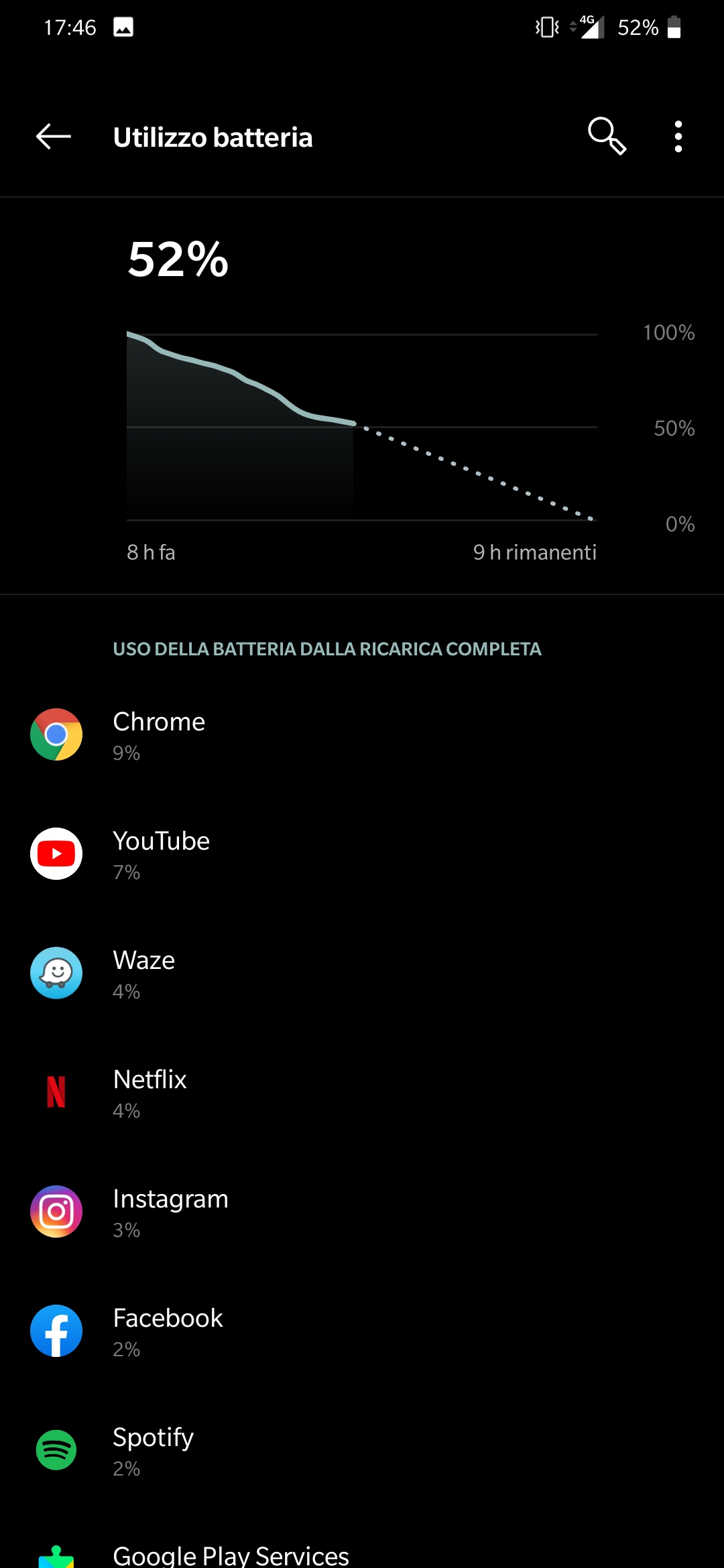This screenshot has width=724, height=1568.
Task: Open Chrome battery usage details
Action: [362, 734]
